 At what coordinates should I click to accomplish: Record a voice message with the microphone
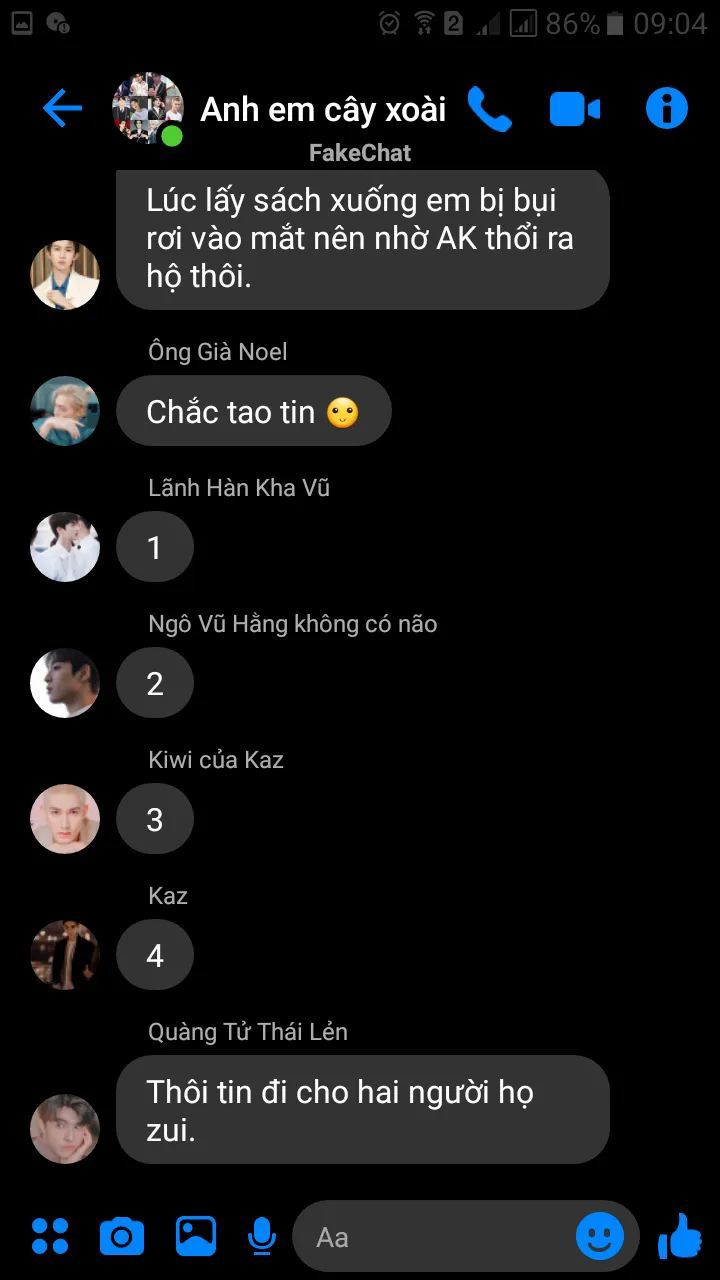[261, 1237]
